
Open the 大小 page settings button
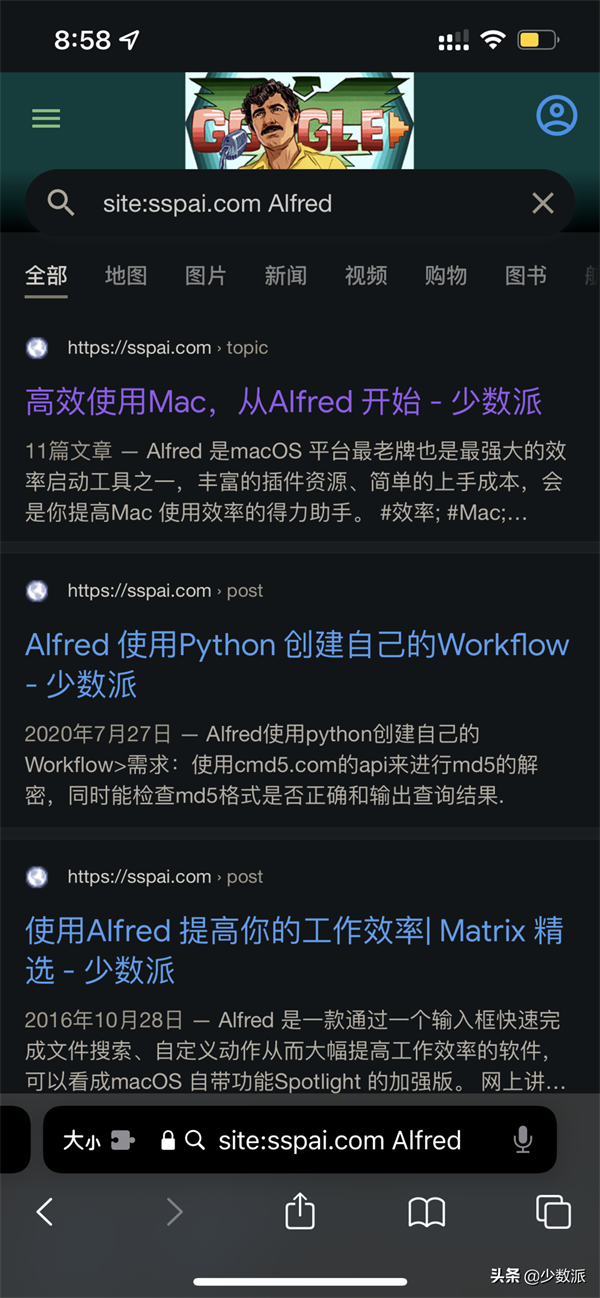tap(96, 1140)
